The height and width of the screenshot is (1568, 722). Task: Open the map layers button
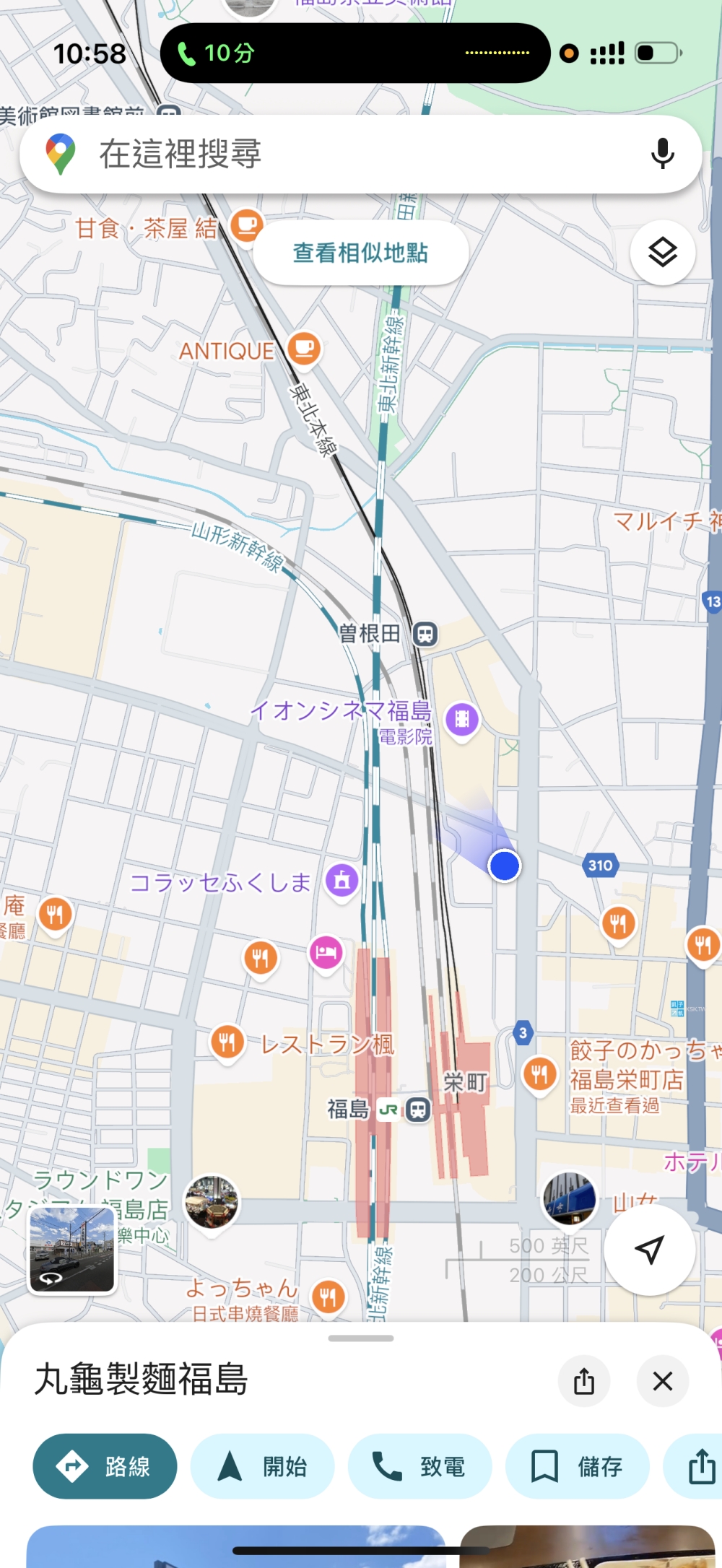(x=663, y=253)
